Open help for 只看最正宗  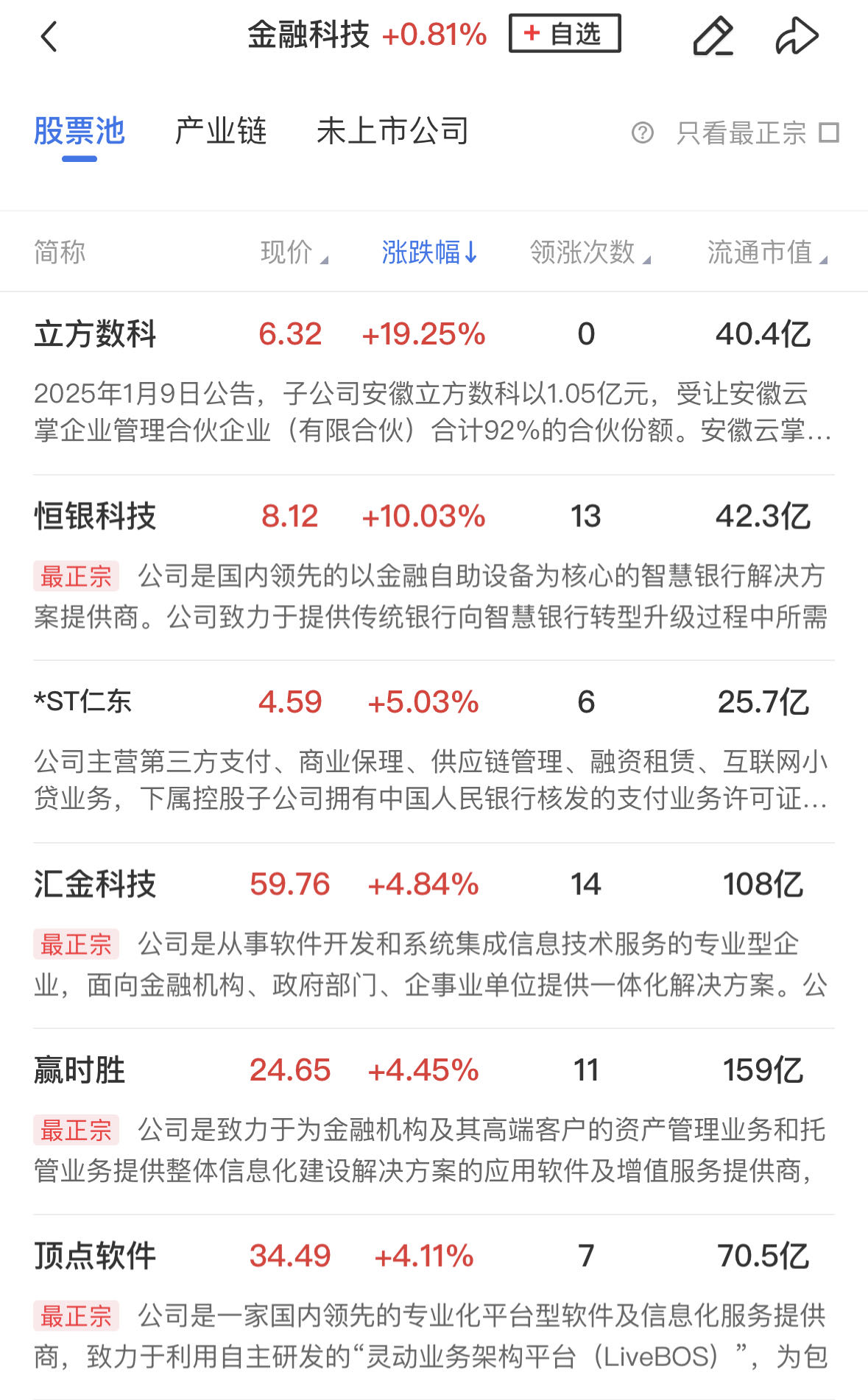[642, 133]
